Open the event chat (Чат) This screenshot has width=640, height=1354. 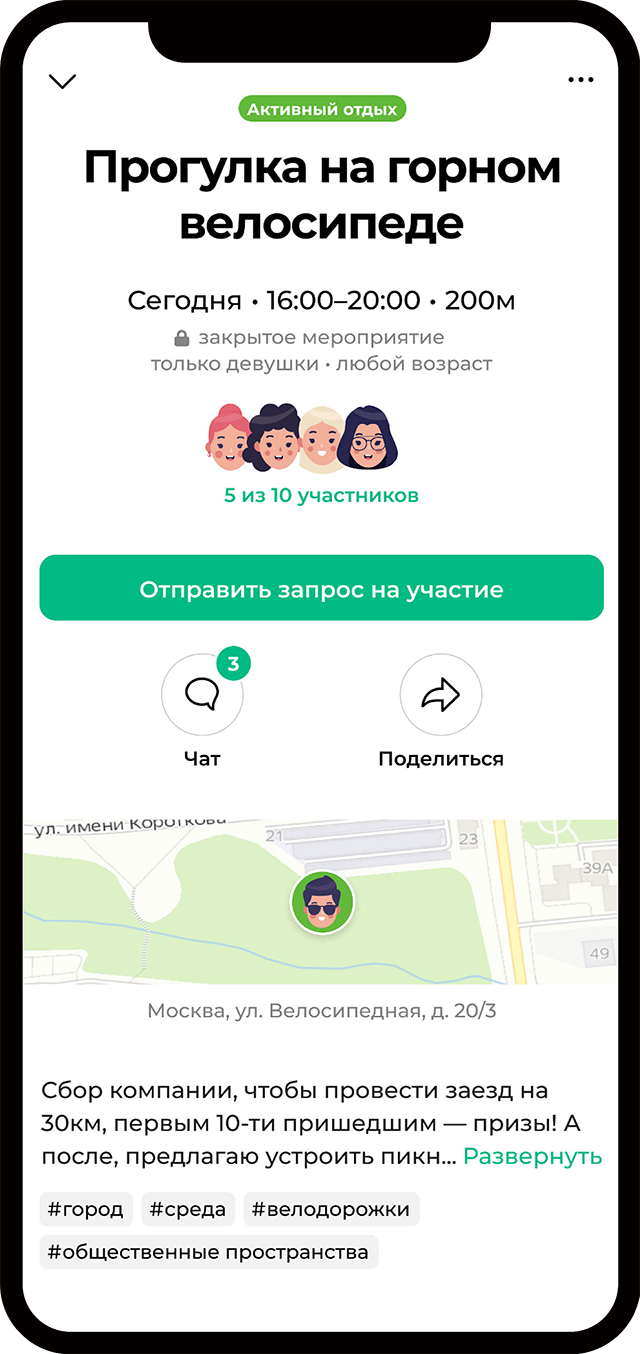coord(202,696)
